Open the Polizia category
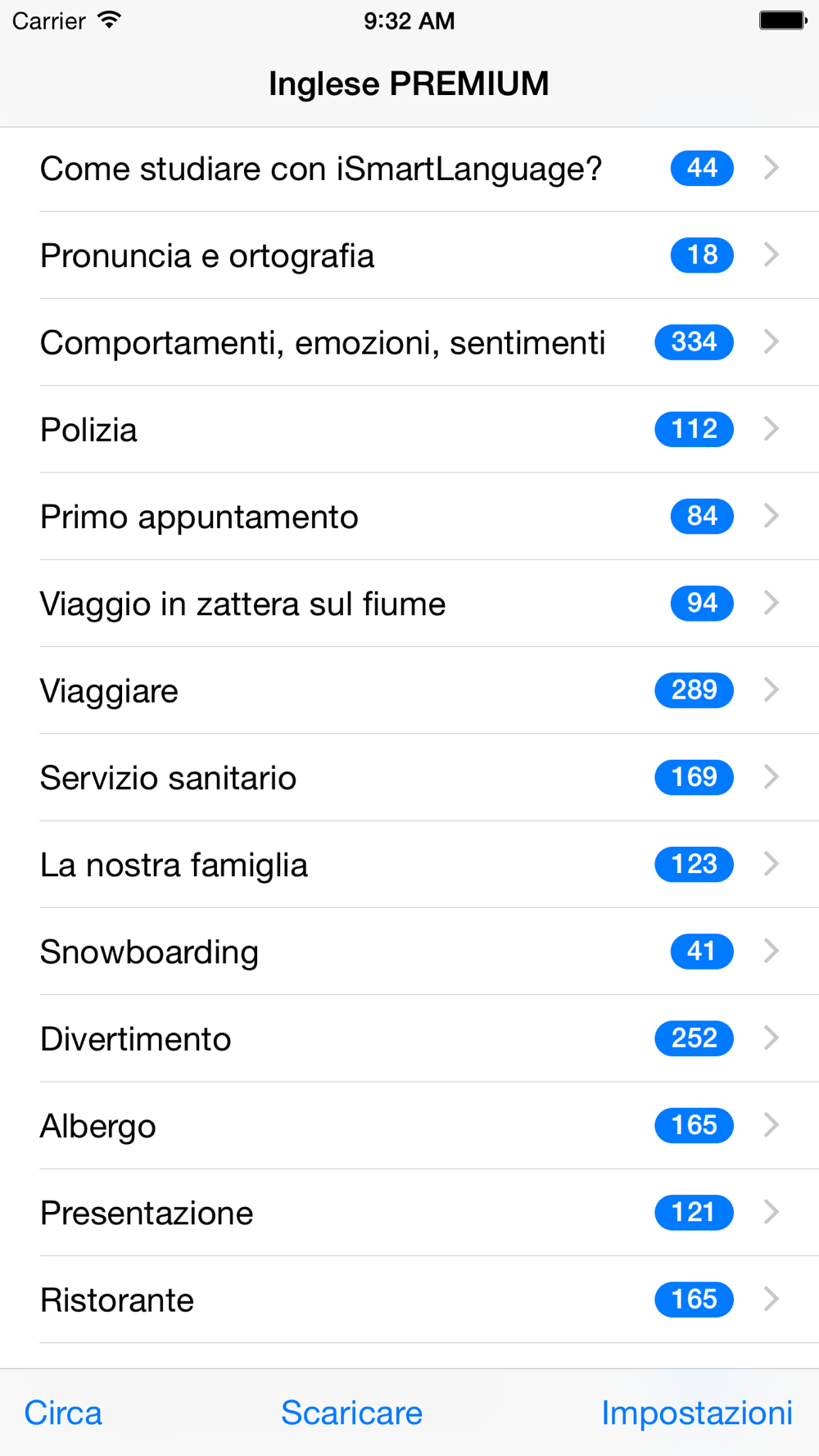 (409, 429)
